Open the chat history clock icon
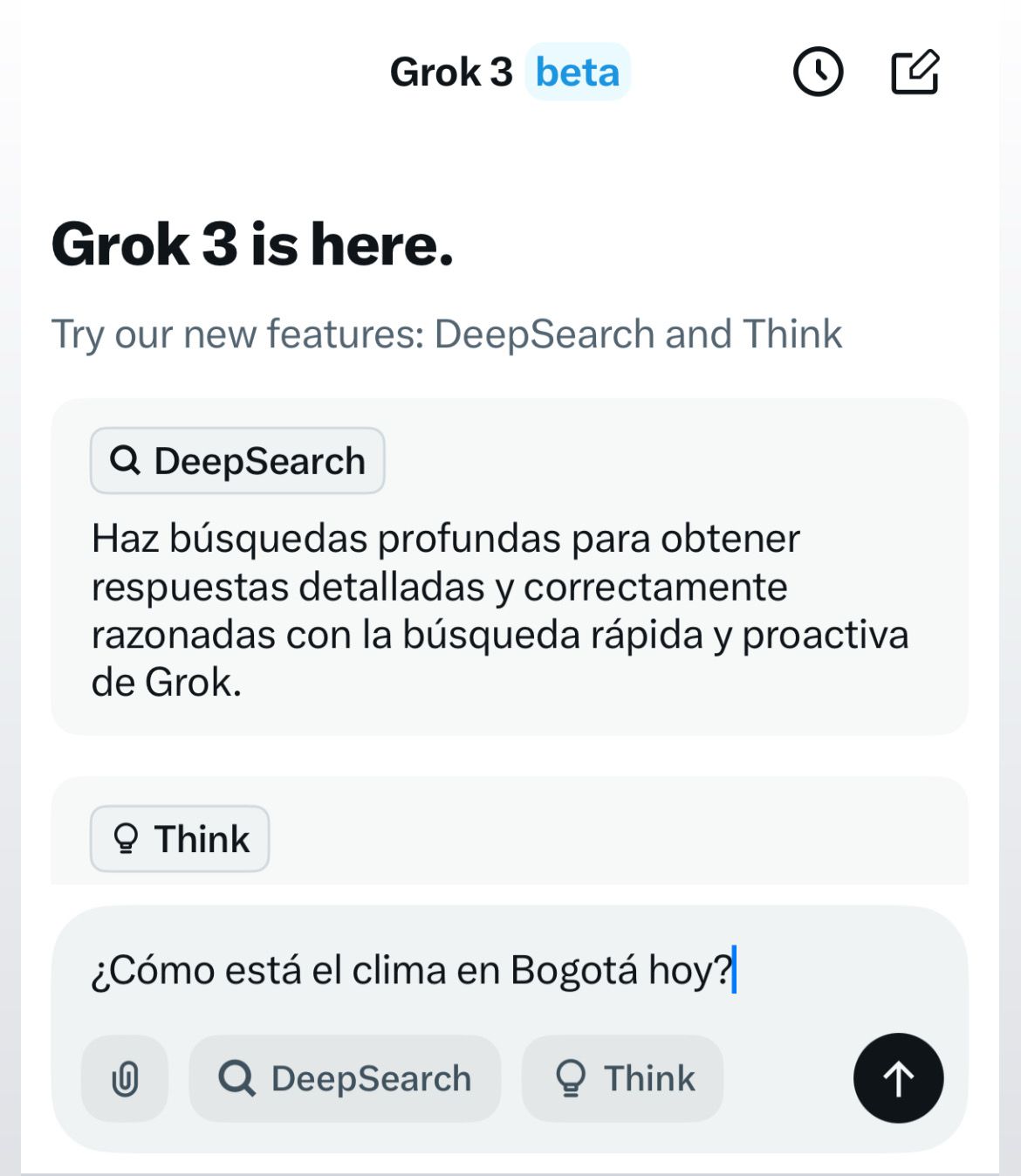Screen dimensions: 1021x1176 [x=817, y=73]
